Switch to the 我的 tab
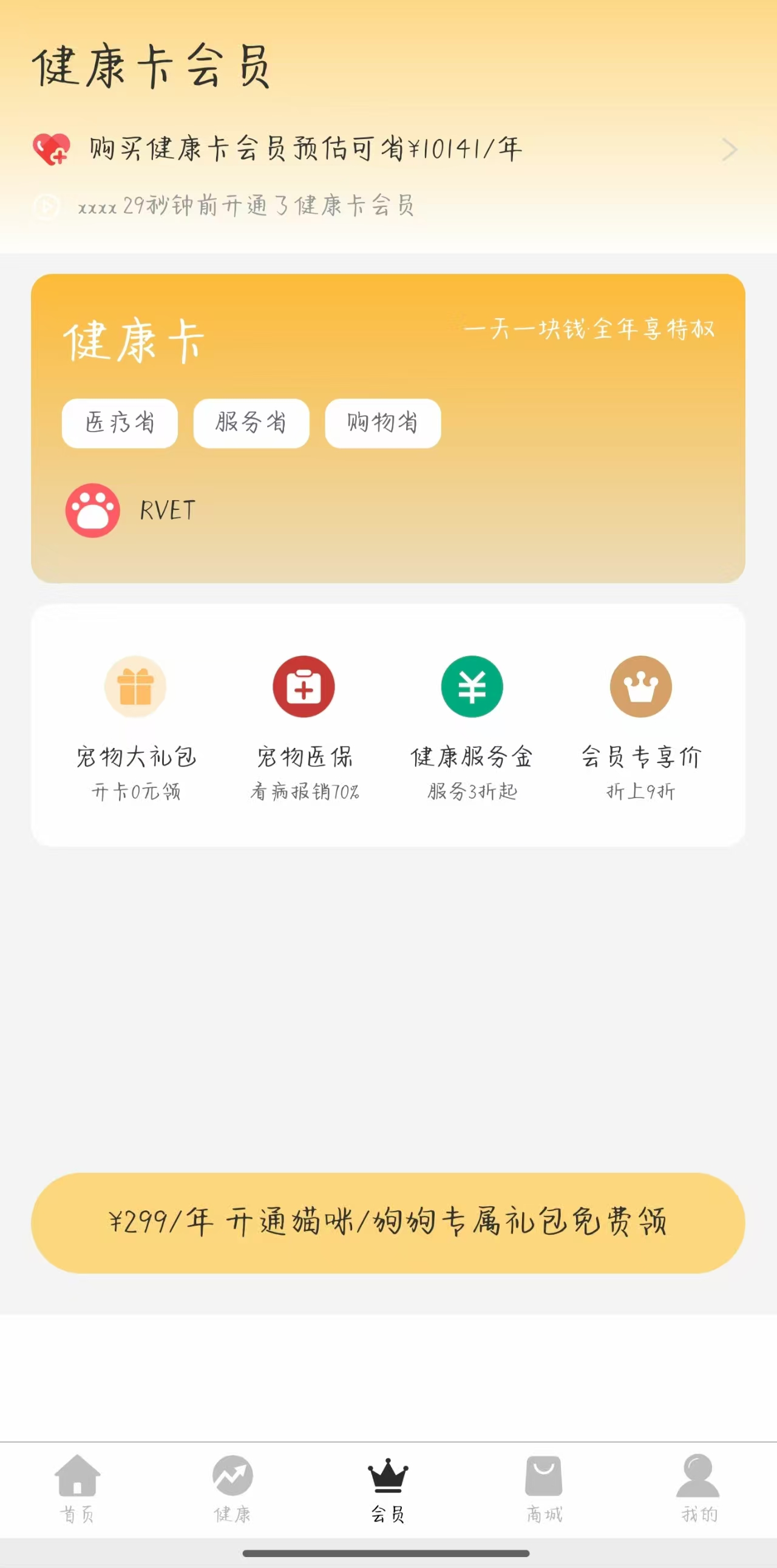Screen dimensions: 777x1568 pyautogui.click(x=699, y=1488)
